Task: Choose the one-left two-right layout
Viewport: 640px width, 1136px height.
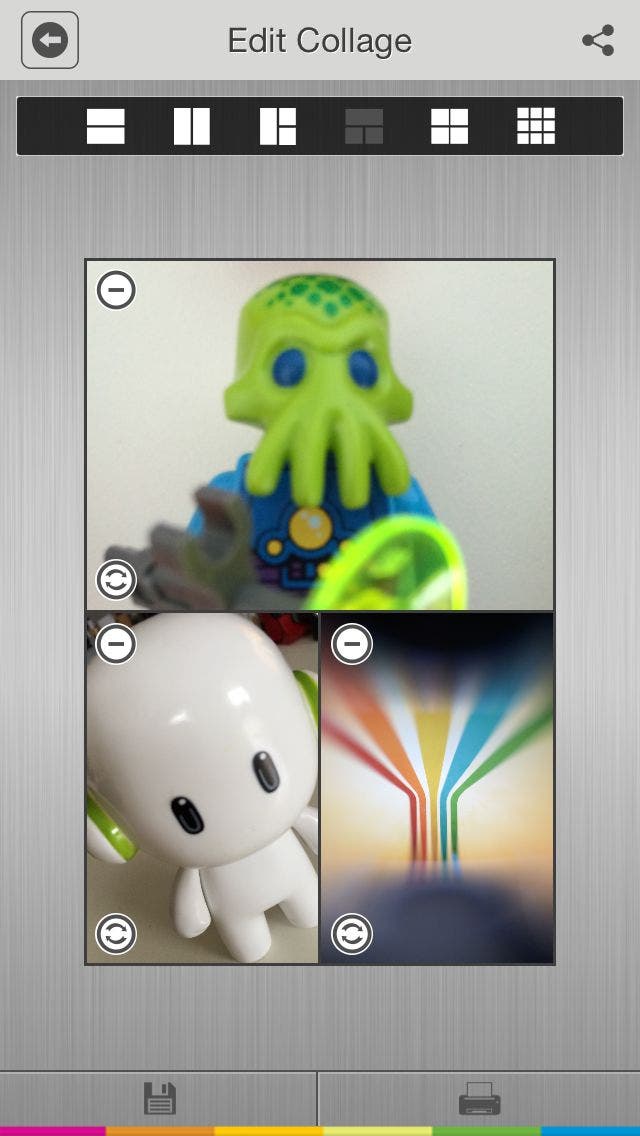Action: pos(278,126)
